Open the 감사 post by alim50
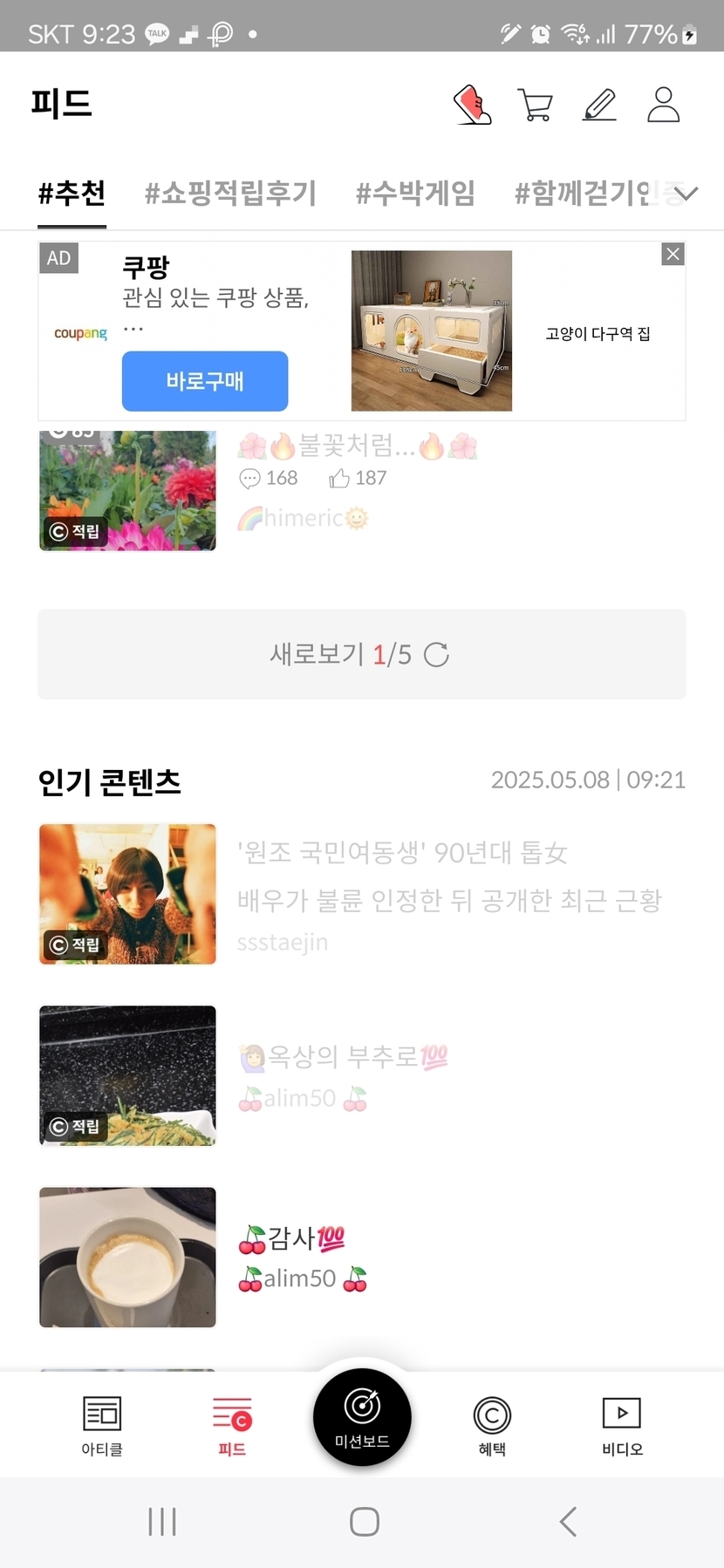The image size is (724, 1568). [292, 1238]
